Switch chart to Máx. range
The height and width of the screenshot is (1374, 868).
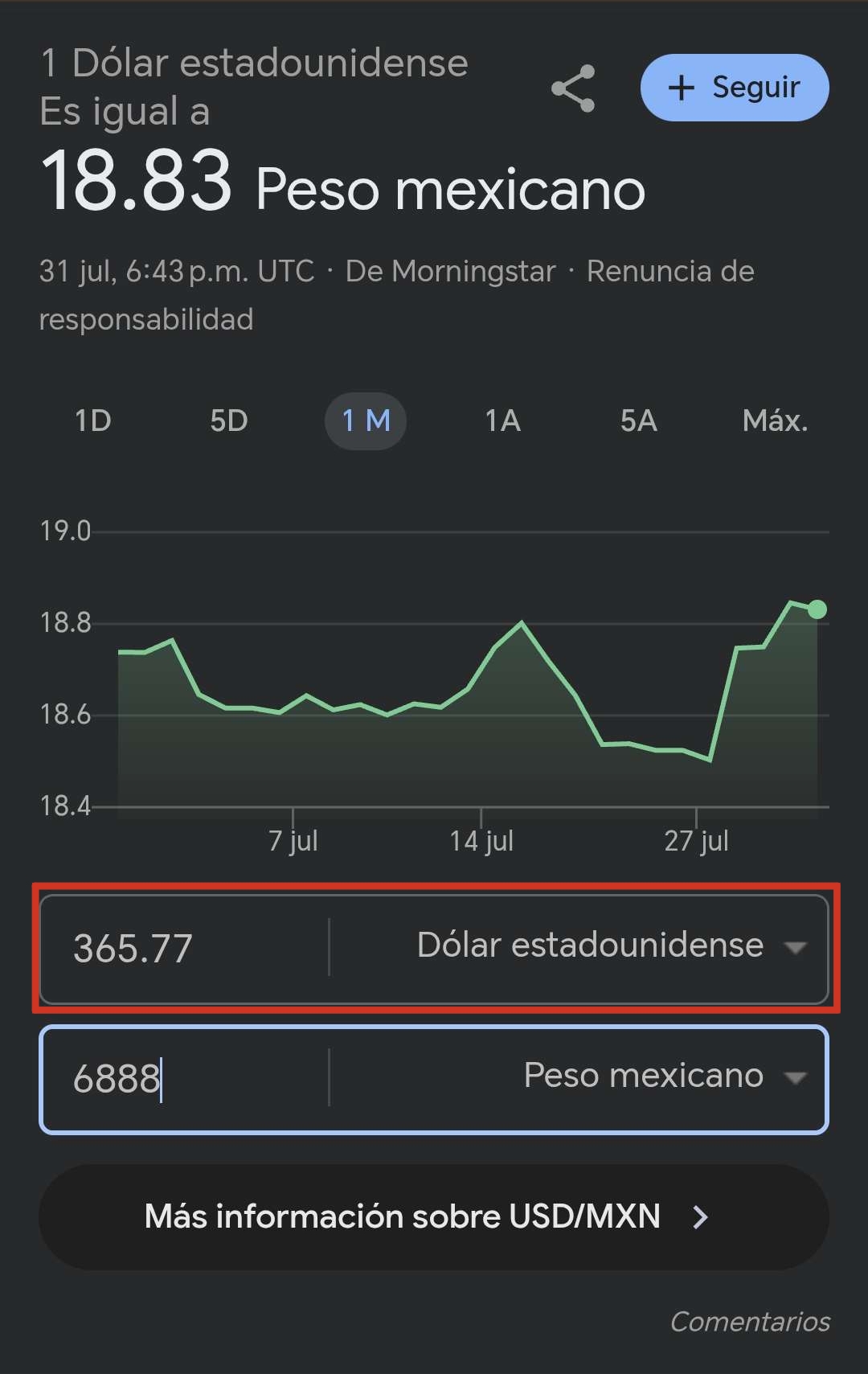coord(775,420)
